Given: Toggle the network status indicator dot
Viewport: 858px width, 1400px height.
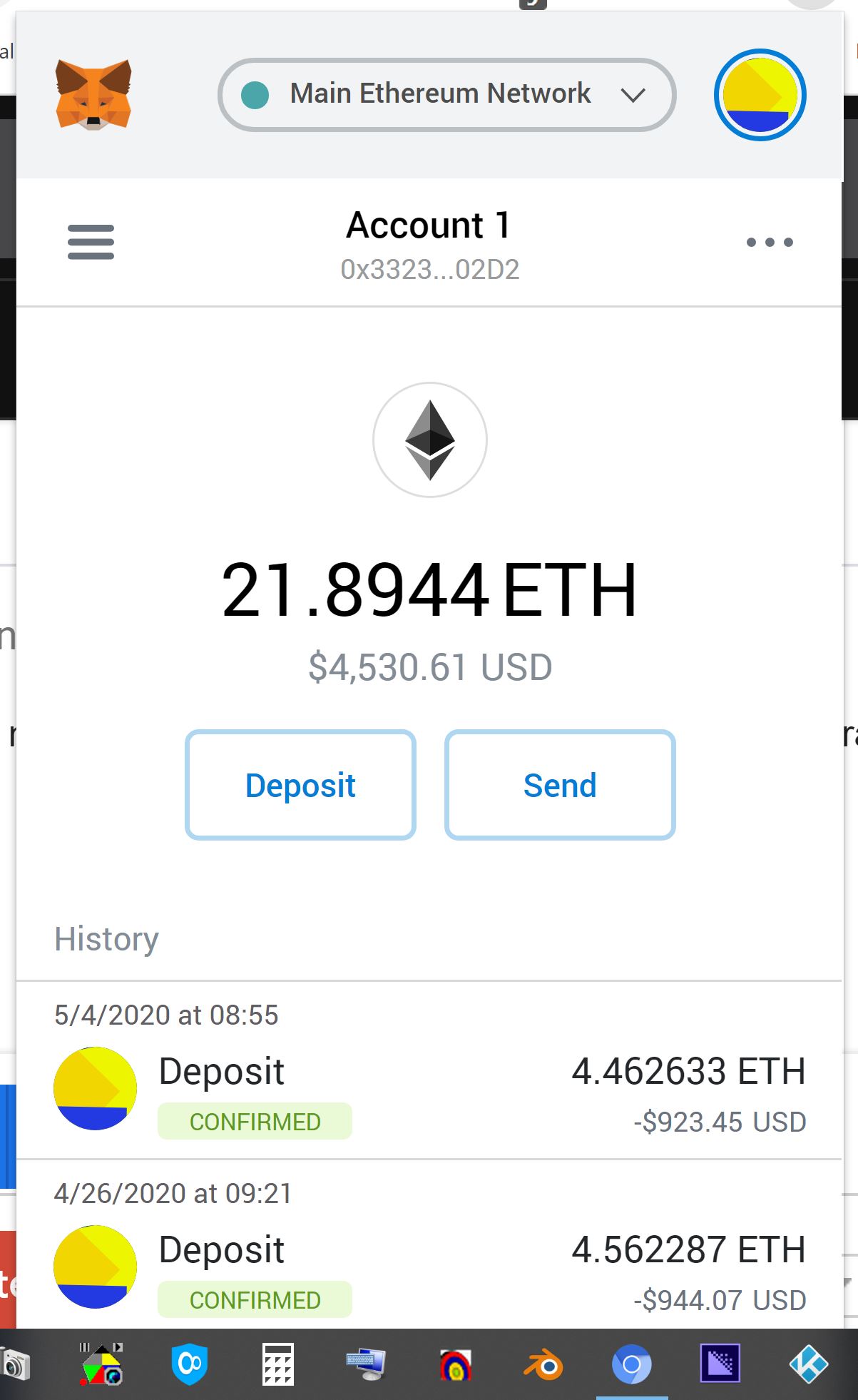Looking at the screenshot, I should pos(257,92).
